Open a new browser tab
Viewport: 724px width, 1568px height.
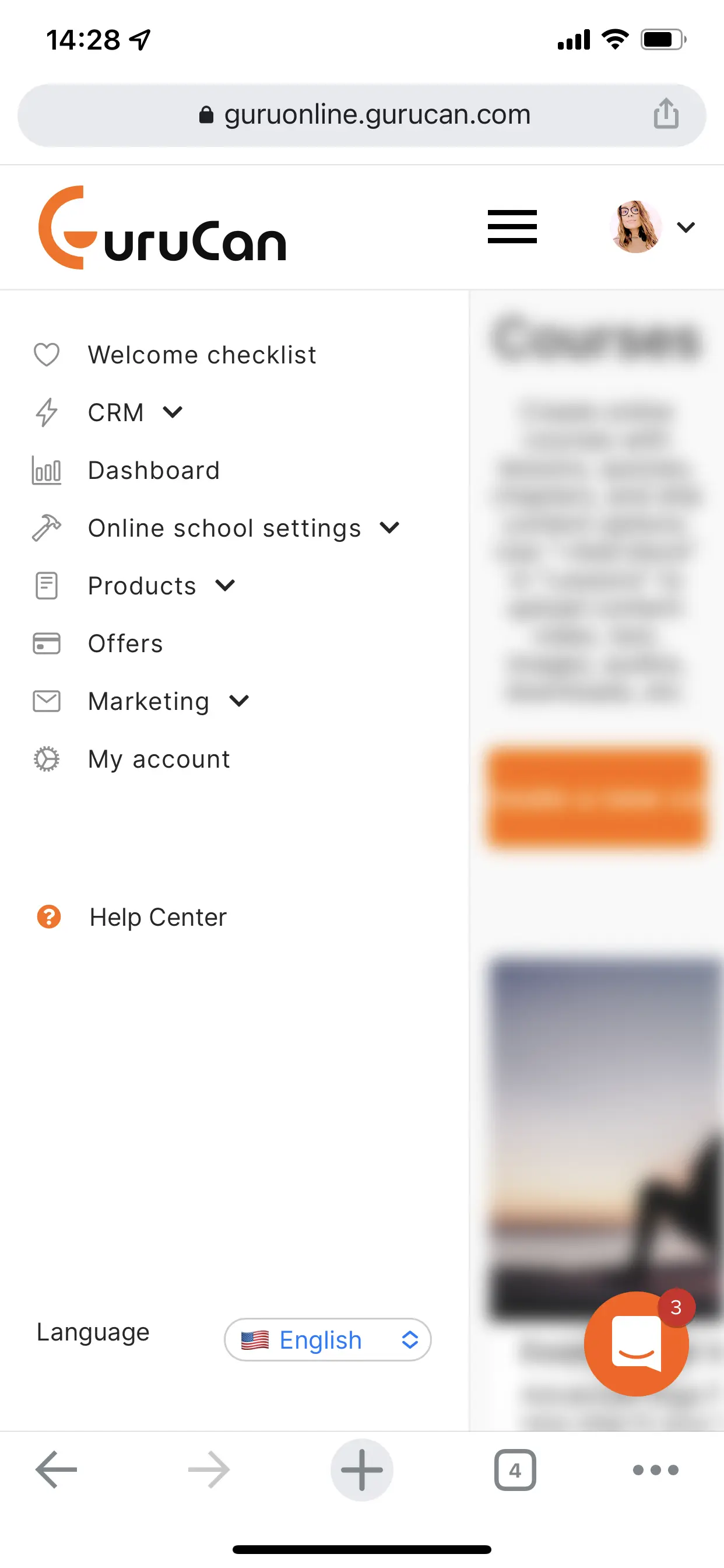coord(361,1469)
